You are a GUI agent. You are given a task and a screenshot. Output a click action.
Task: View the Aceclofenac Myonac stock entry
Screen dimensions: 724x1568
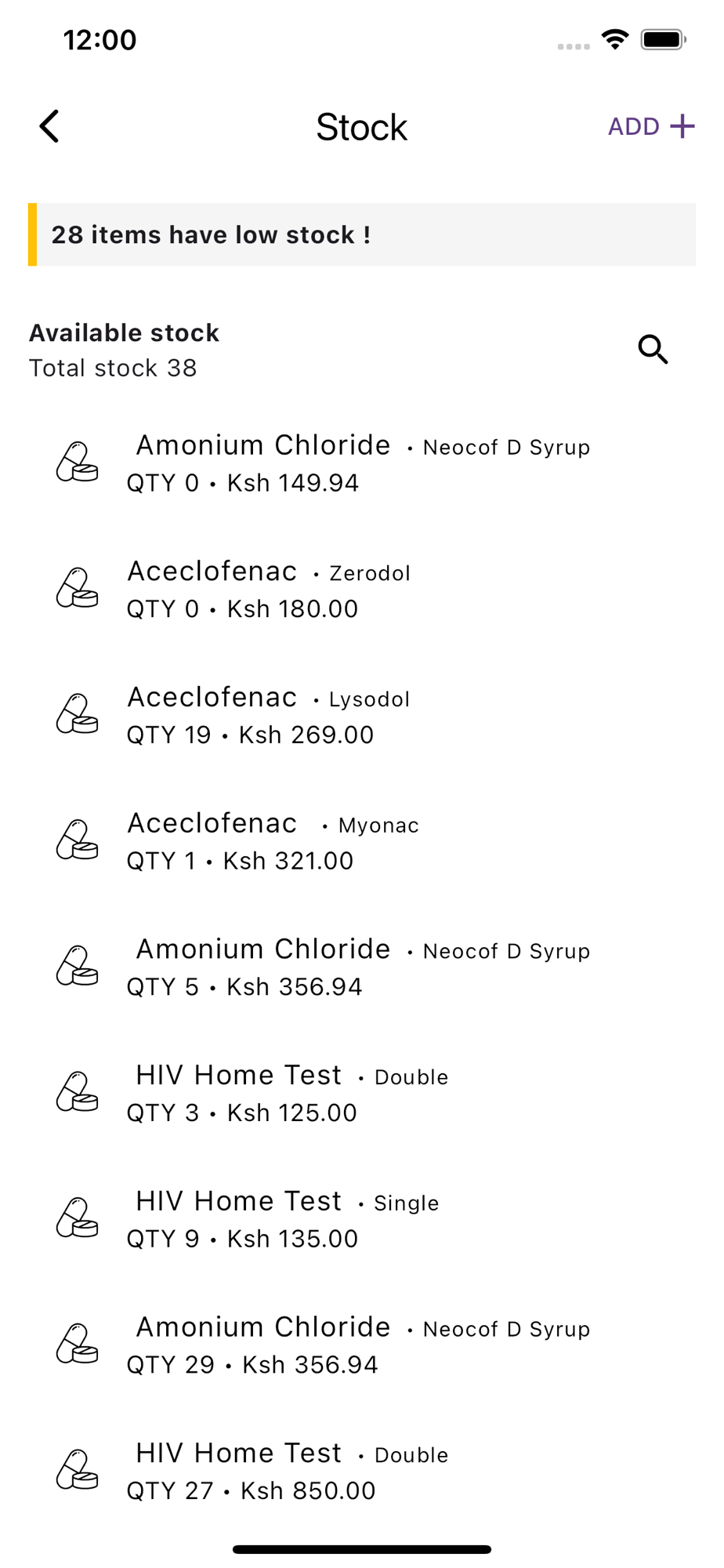[x=360, y=841]
